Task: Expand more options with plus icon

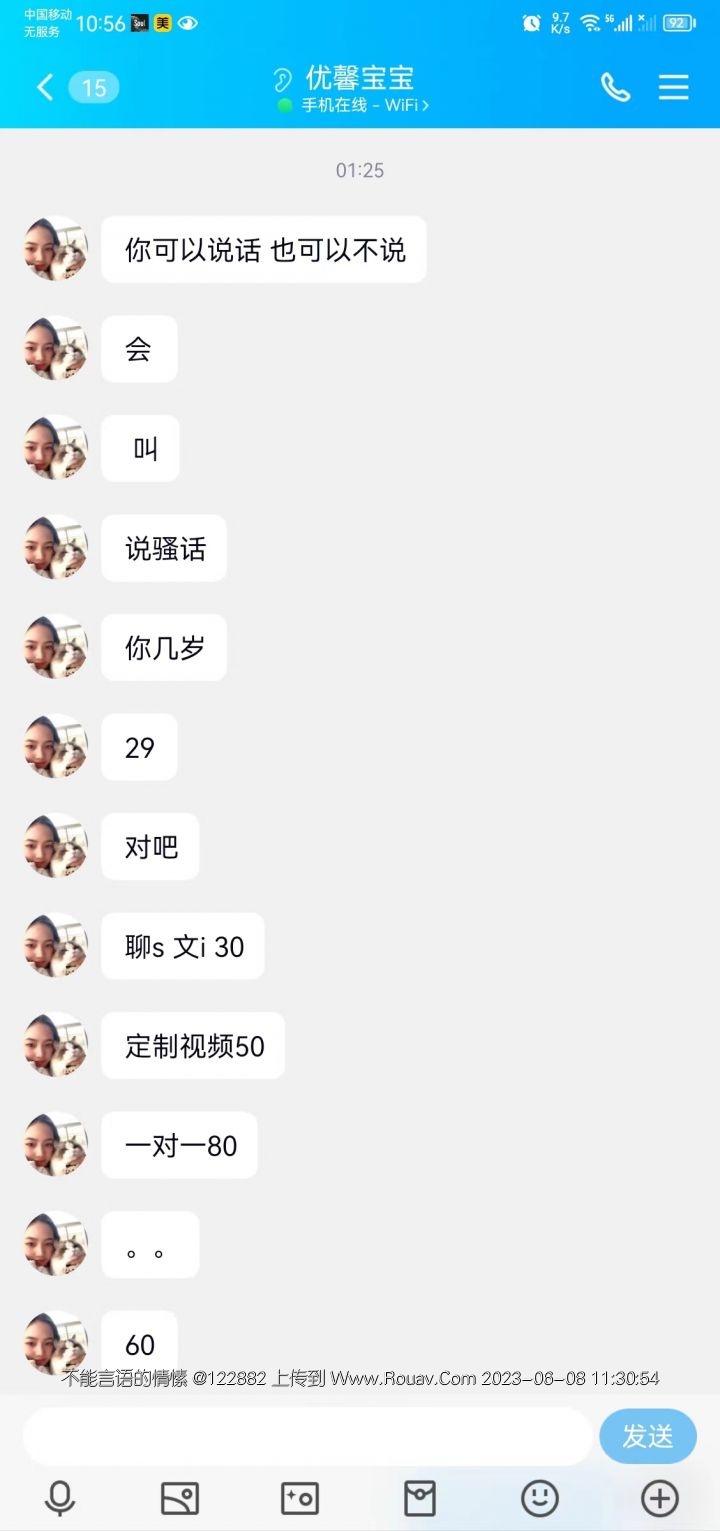Action: [659, 1498]
